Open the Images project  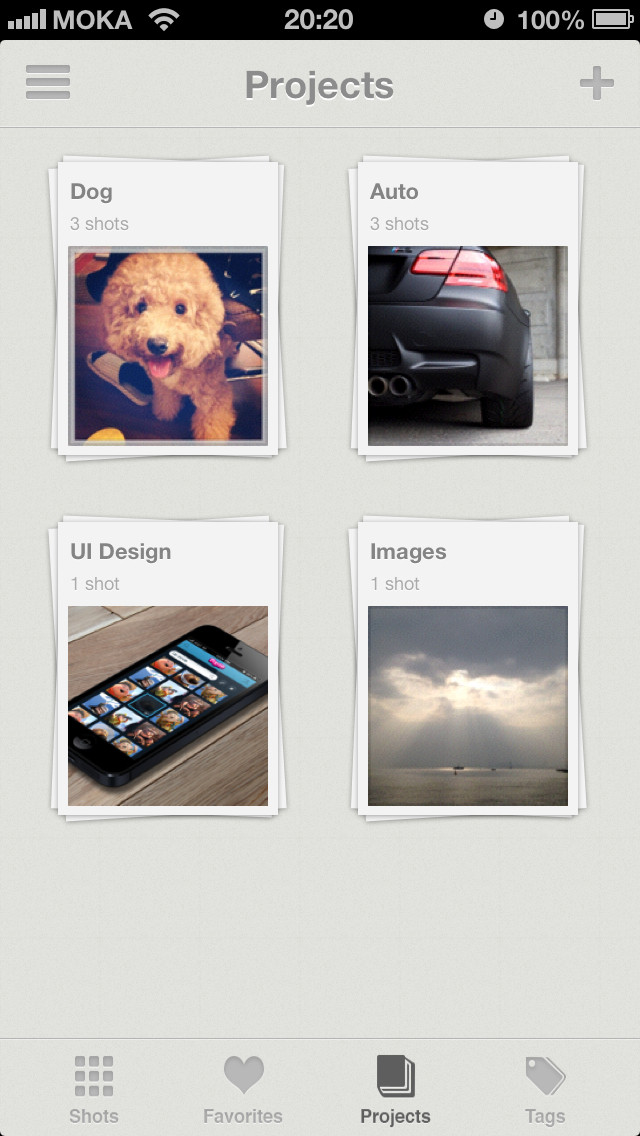(x=467, y=668)
